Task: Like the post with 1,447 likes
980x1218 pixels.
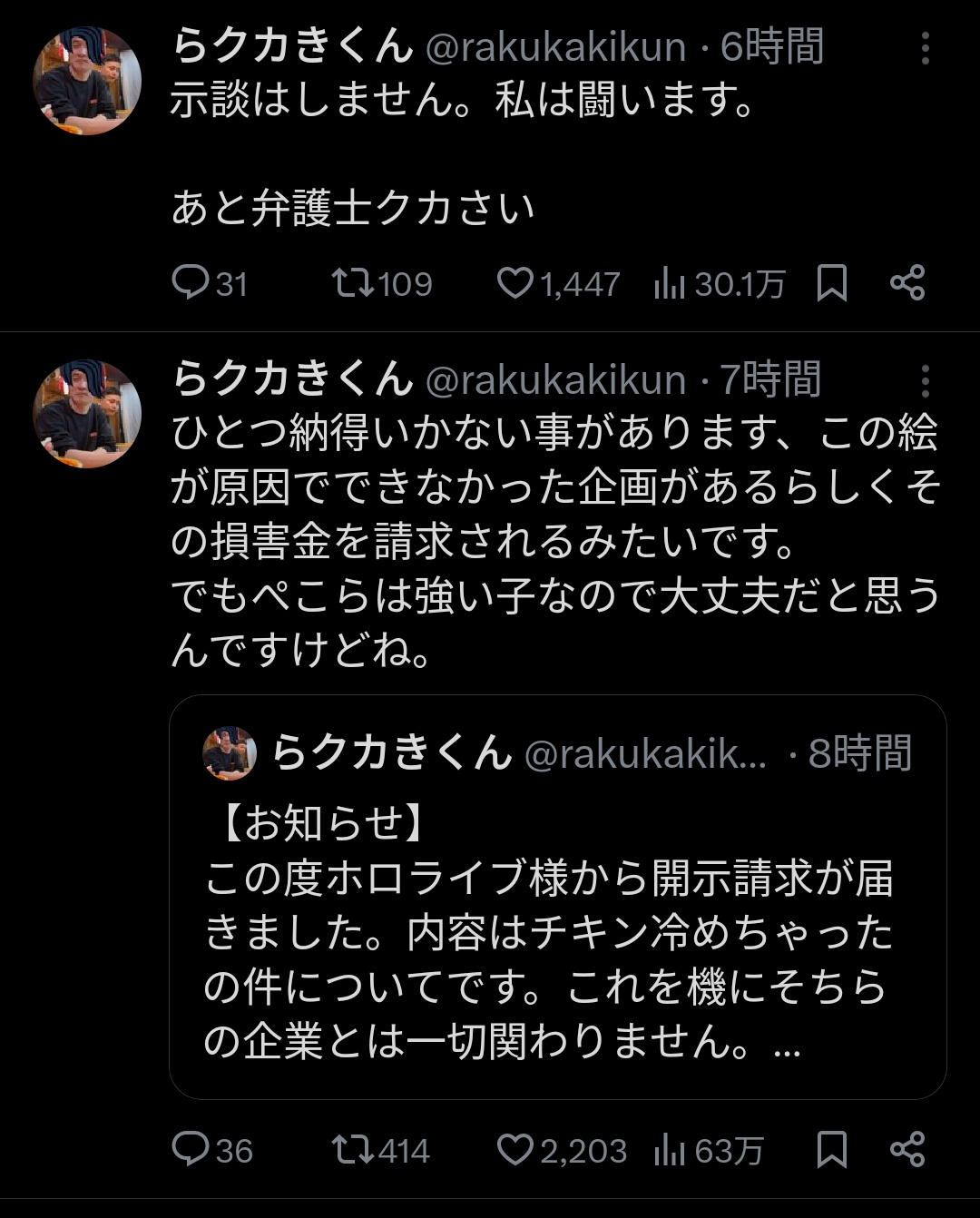Action: pyautogui.click(x=514, y=283)
